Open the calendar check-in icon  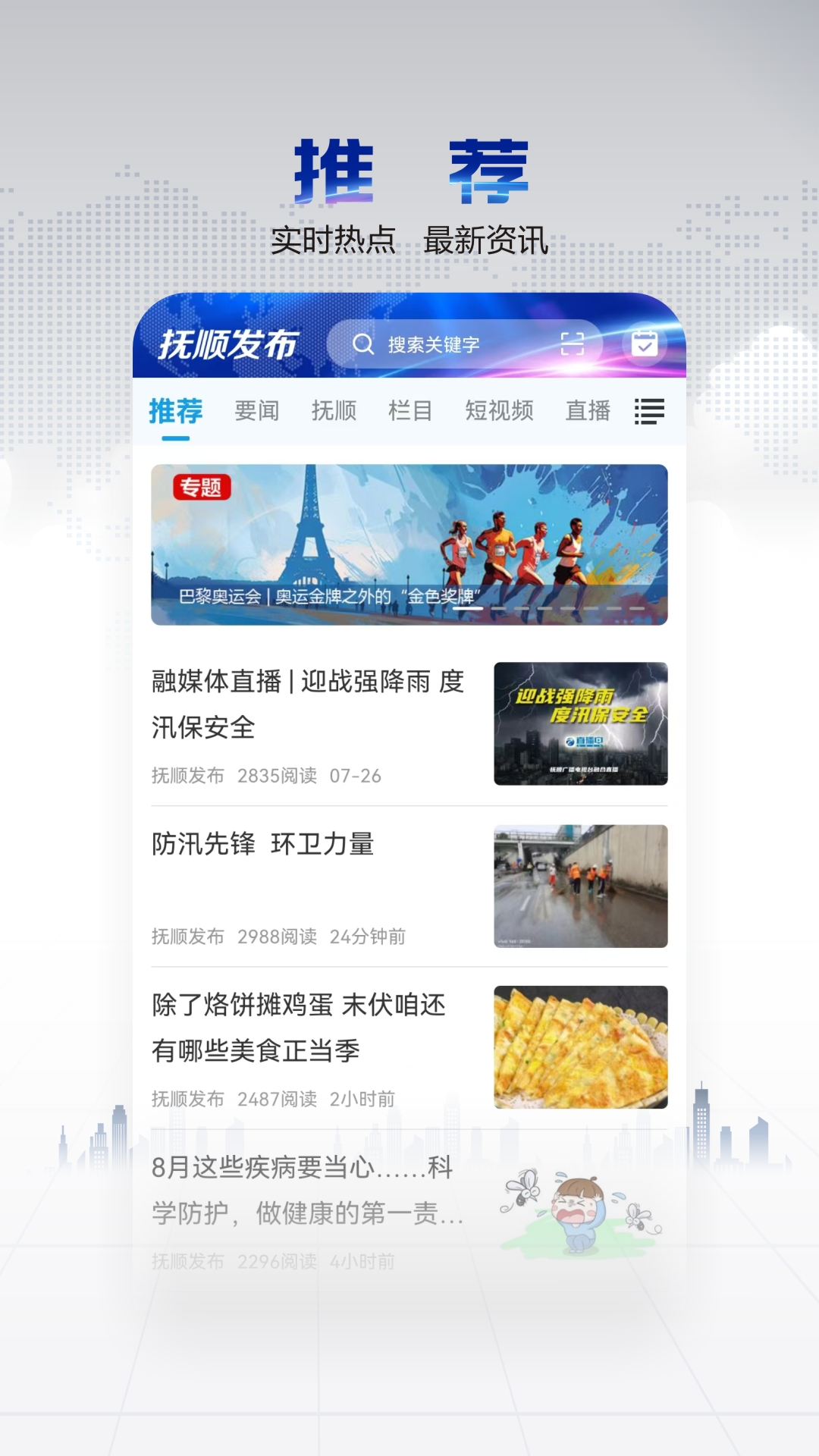click(645, 344)
